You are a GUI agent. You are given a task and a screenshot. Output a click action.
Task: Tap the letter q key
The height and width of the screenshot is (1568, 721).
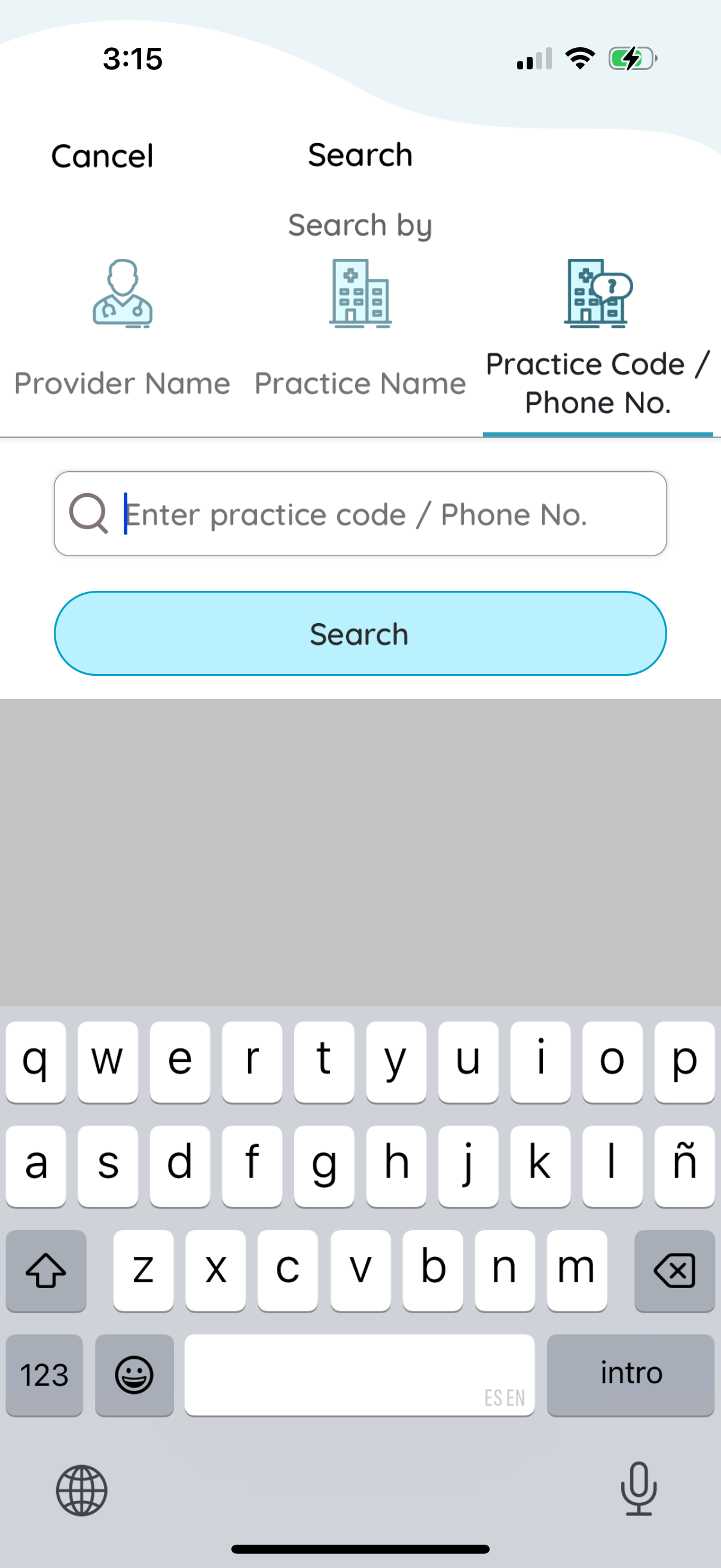point(35,1061)
